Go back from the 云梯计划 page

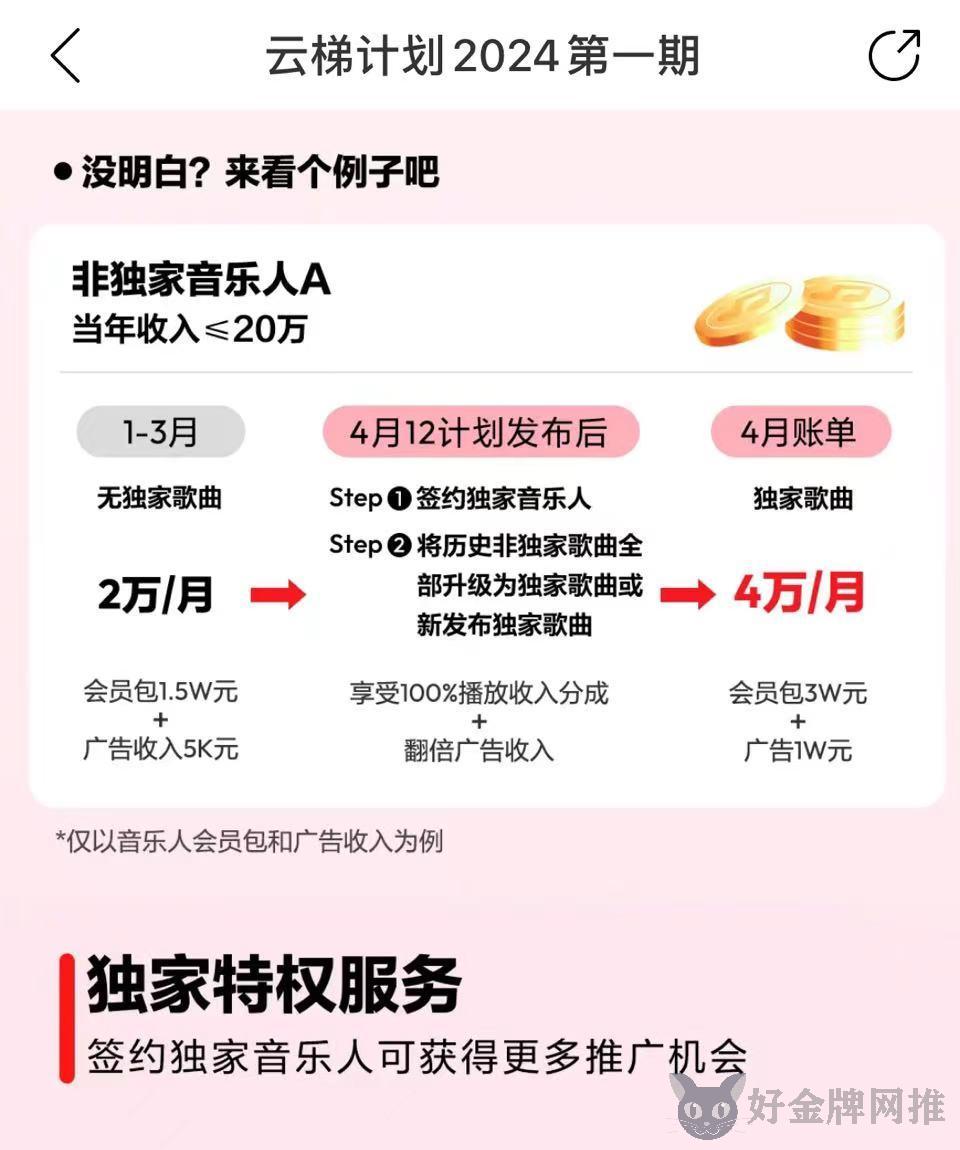pyautogui.click(x=66, y=56)
